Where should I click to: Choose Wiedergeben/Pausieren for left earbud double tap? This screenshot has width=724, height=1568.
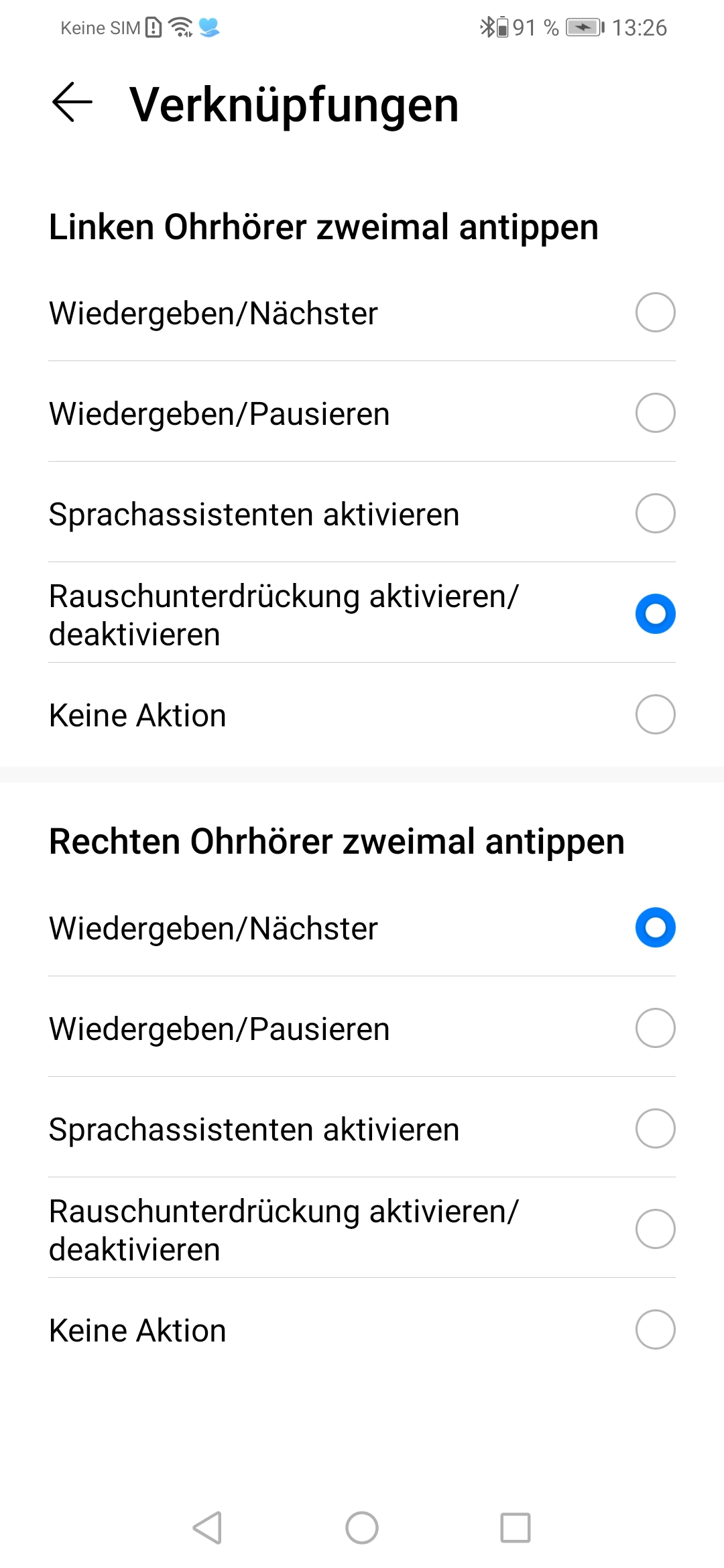coord(362,413)
